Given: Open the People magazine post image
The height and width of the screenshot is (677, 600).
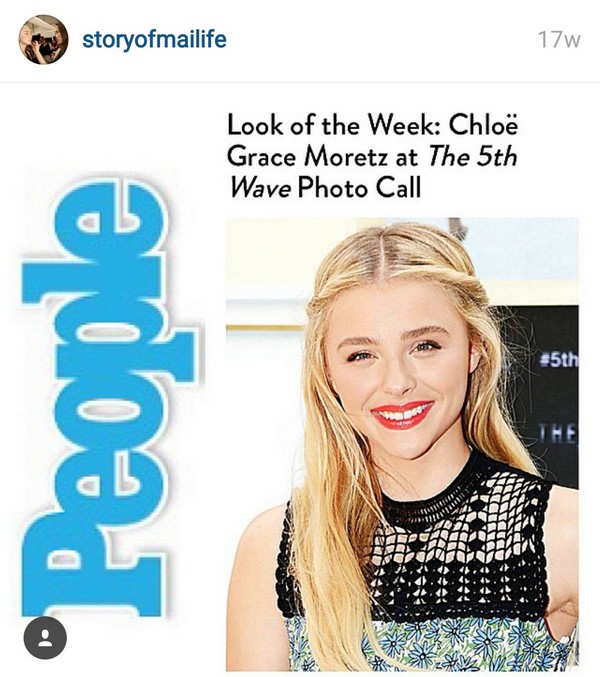Looking at the screenshot, I should pos(300,380).
